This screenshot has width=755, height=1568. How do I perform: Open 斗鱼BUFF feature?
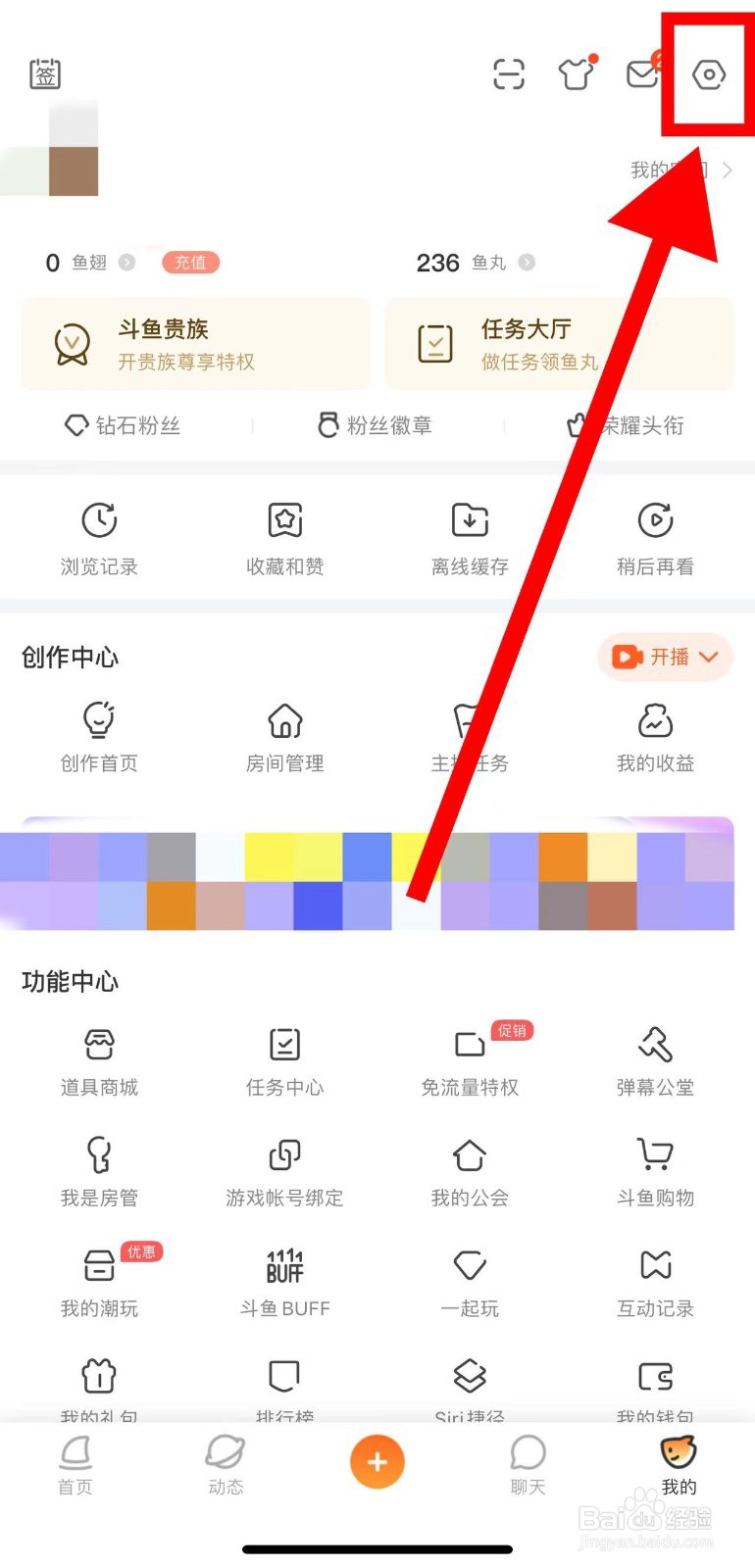click(x=283, y=1279)
